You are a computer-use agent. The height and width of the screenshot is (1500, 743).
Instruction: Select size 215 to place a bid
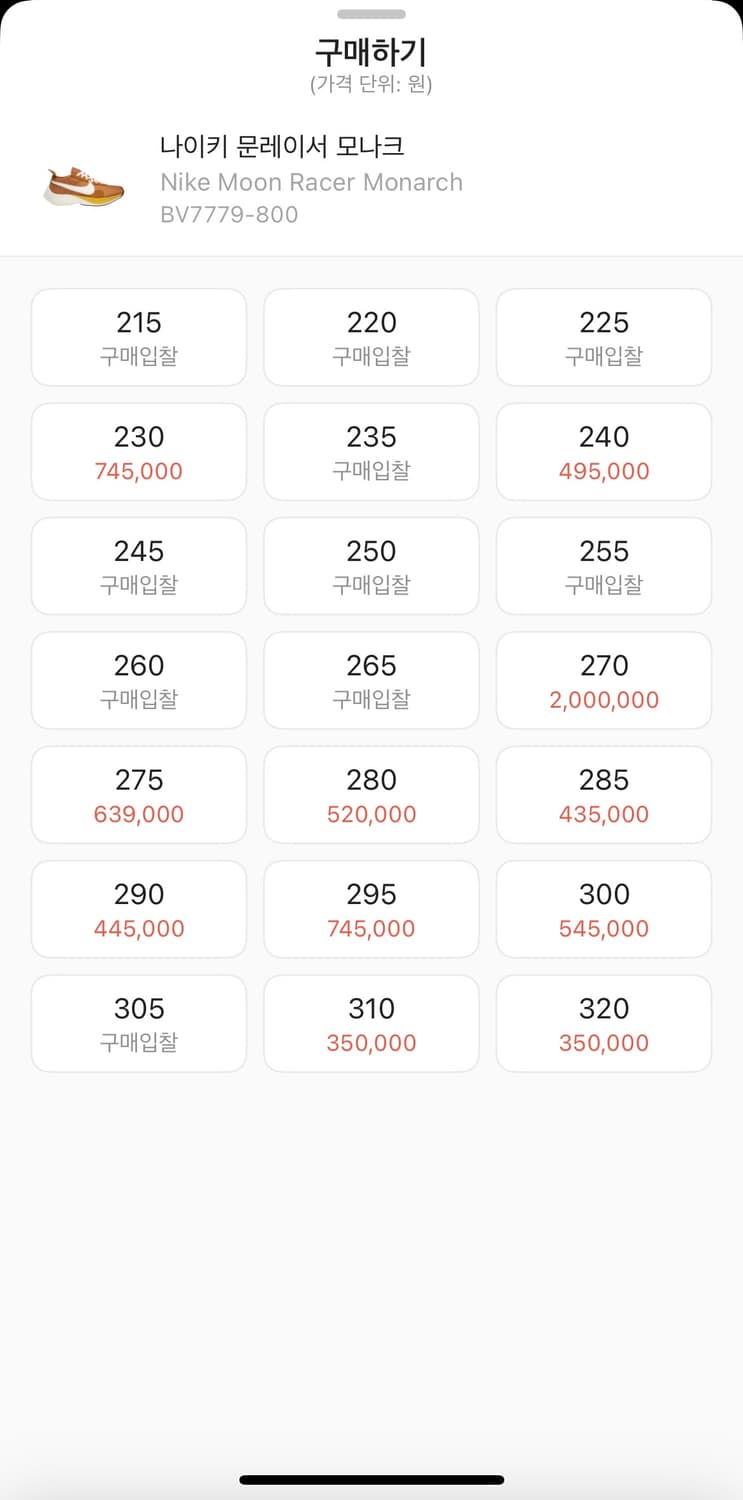(138, 336)
